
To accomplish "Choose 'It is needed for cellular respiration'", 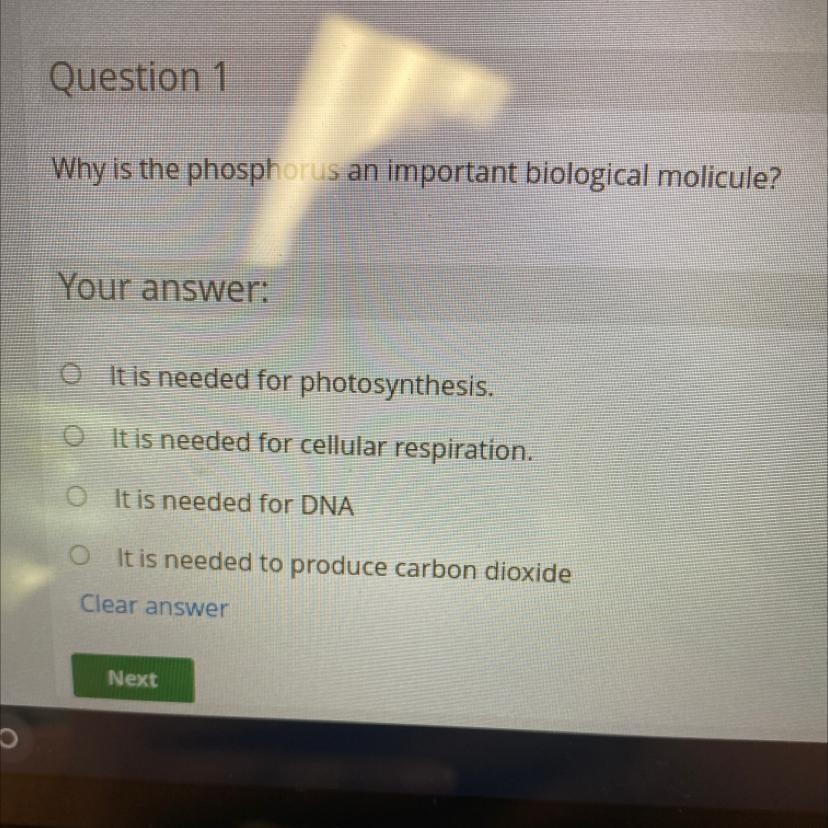I will click(x=72, y=437).
